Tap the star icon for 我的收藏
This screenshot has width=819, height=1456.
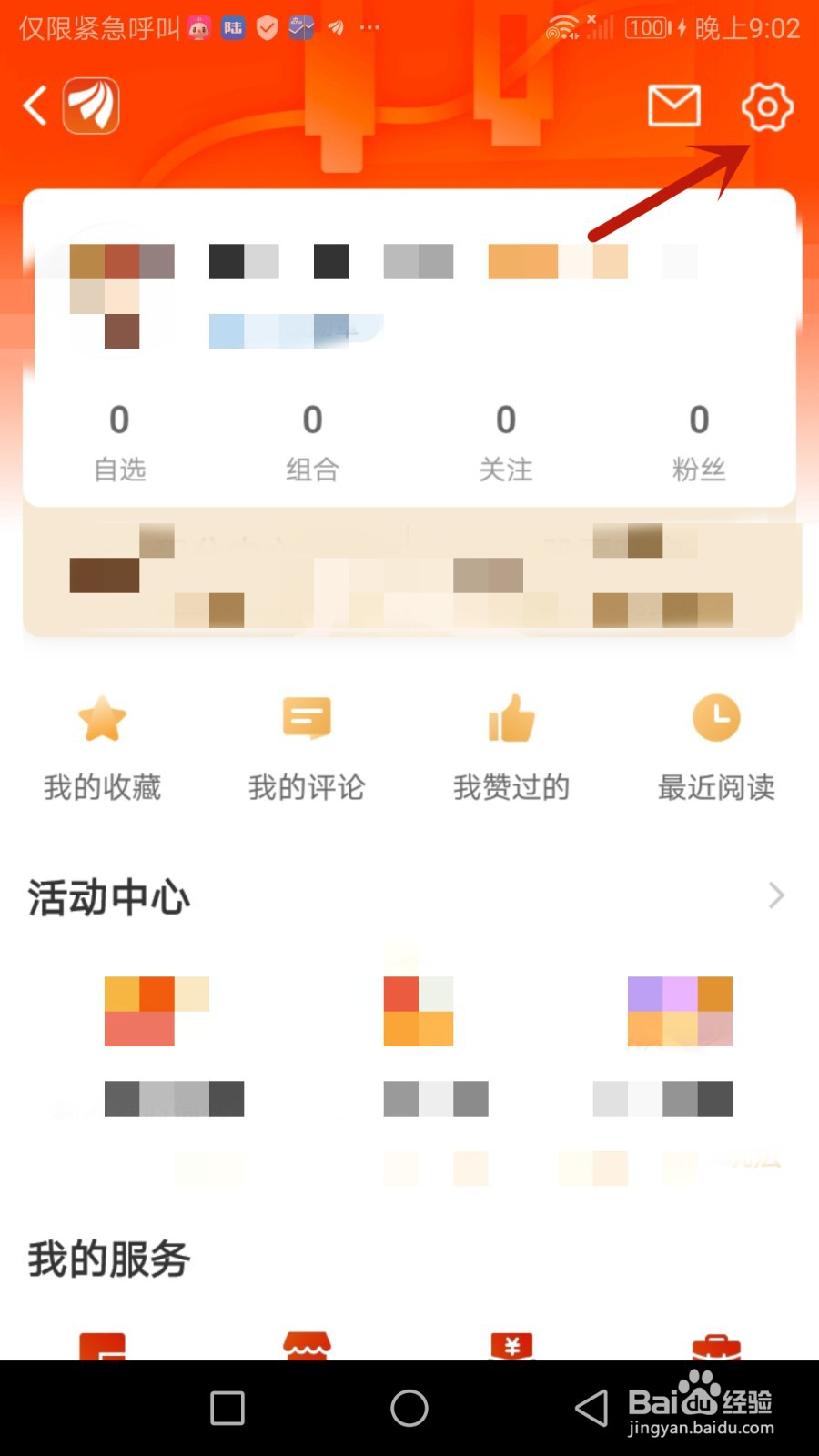102,719
